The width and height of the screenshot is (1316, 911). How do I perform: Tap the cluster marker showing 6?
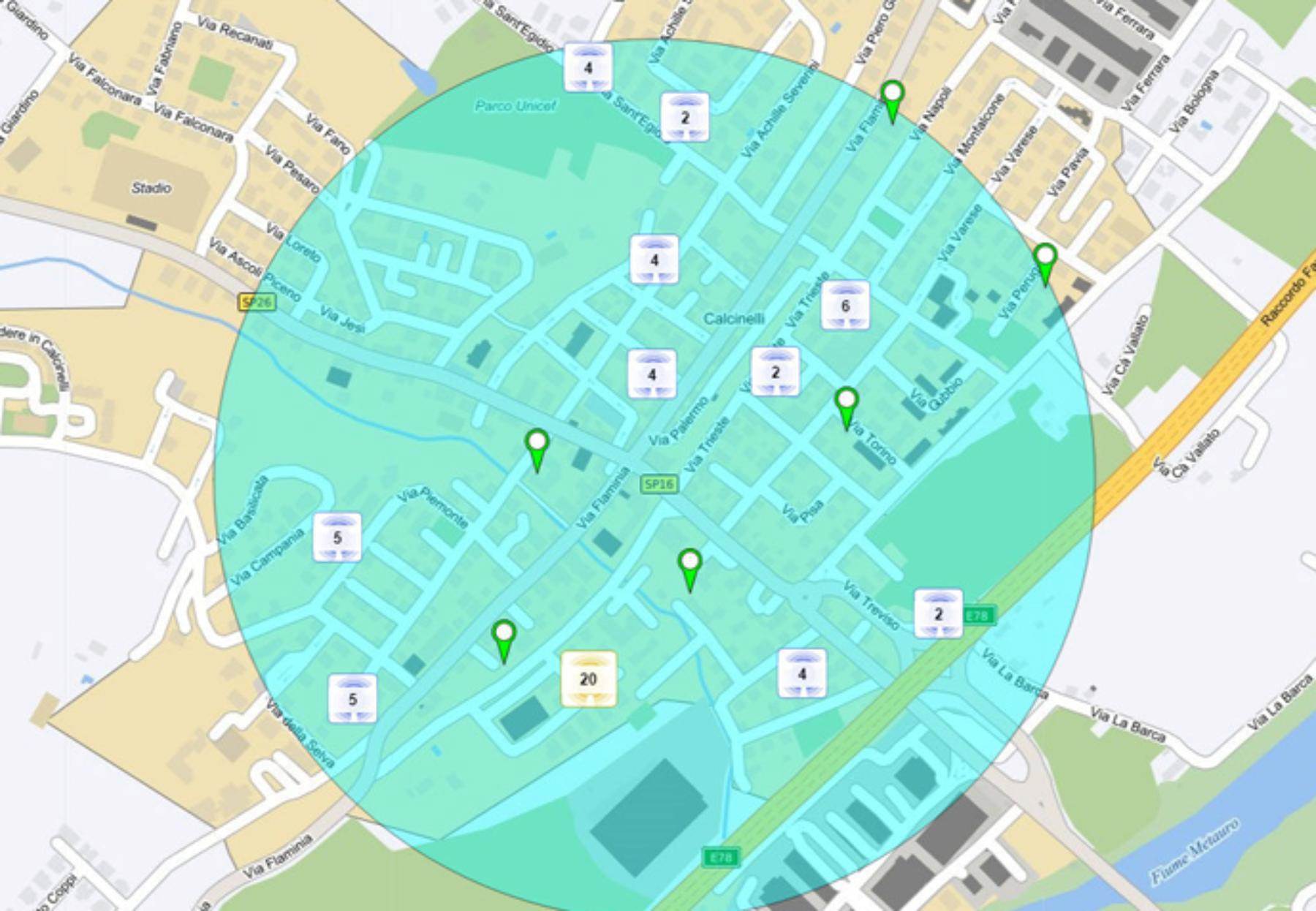(845, 306)
